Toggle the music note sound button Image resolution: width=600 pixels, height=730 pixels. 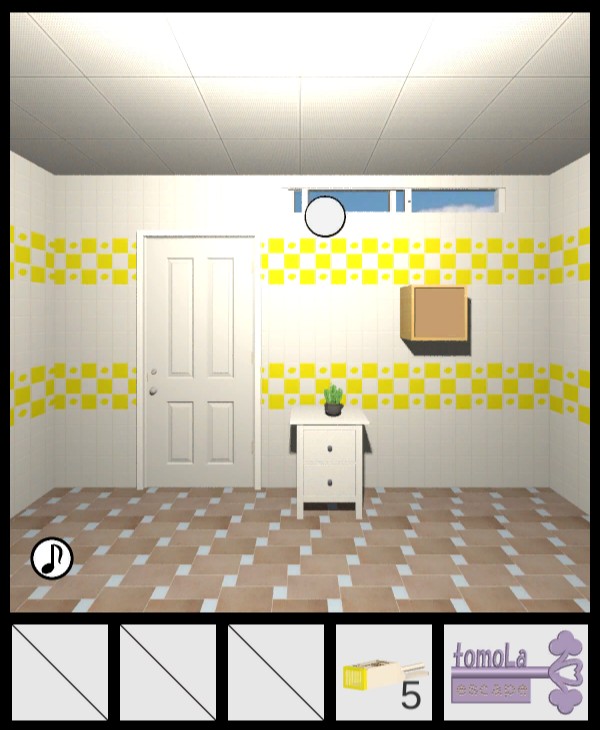[52, 558]
